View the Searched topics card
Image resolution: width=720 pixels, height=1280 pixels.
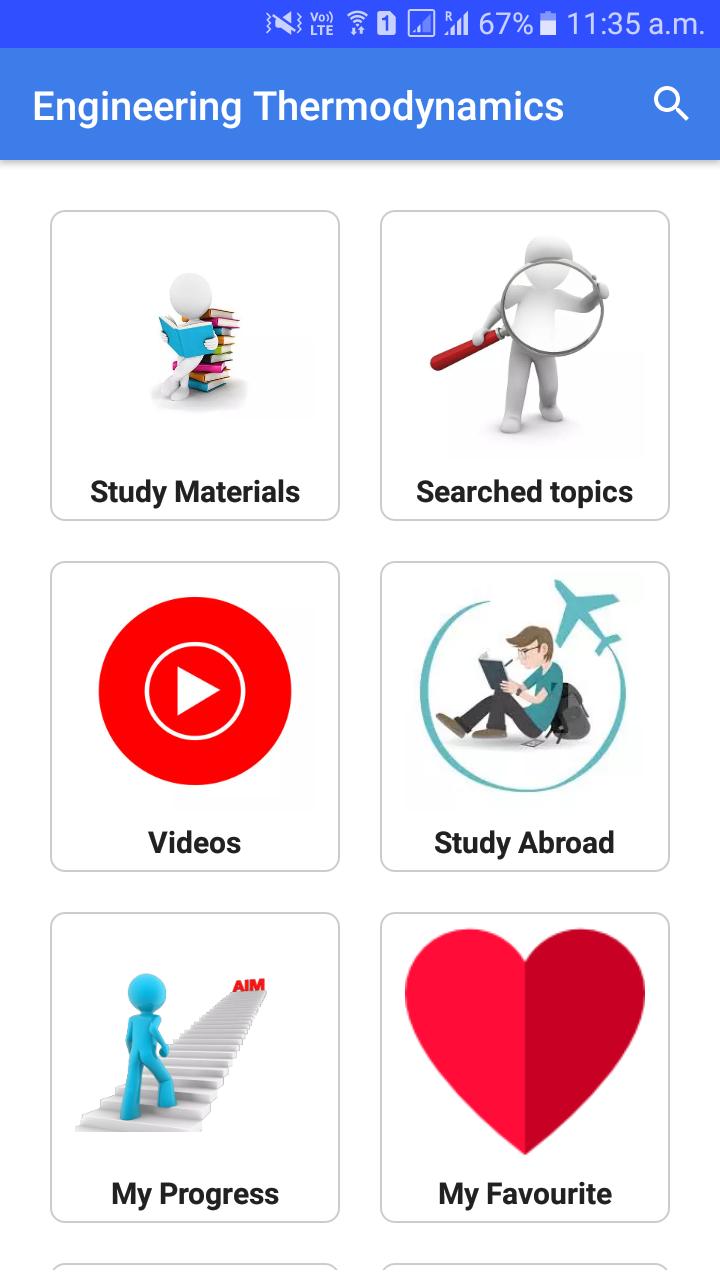(x=525, y=365)
